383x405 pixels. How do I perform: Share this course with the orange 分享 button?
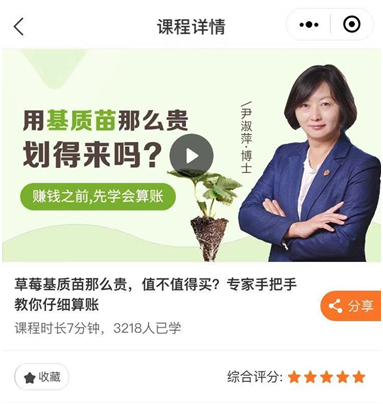[351, 306]
